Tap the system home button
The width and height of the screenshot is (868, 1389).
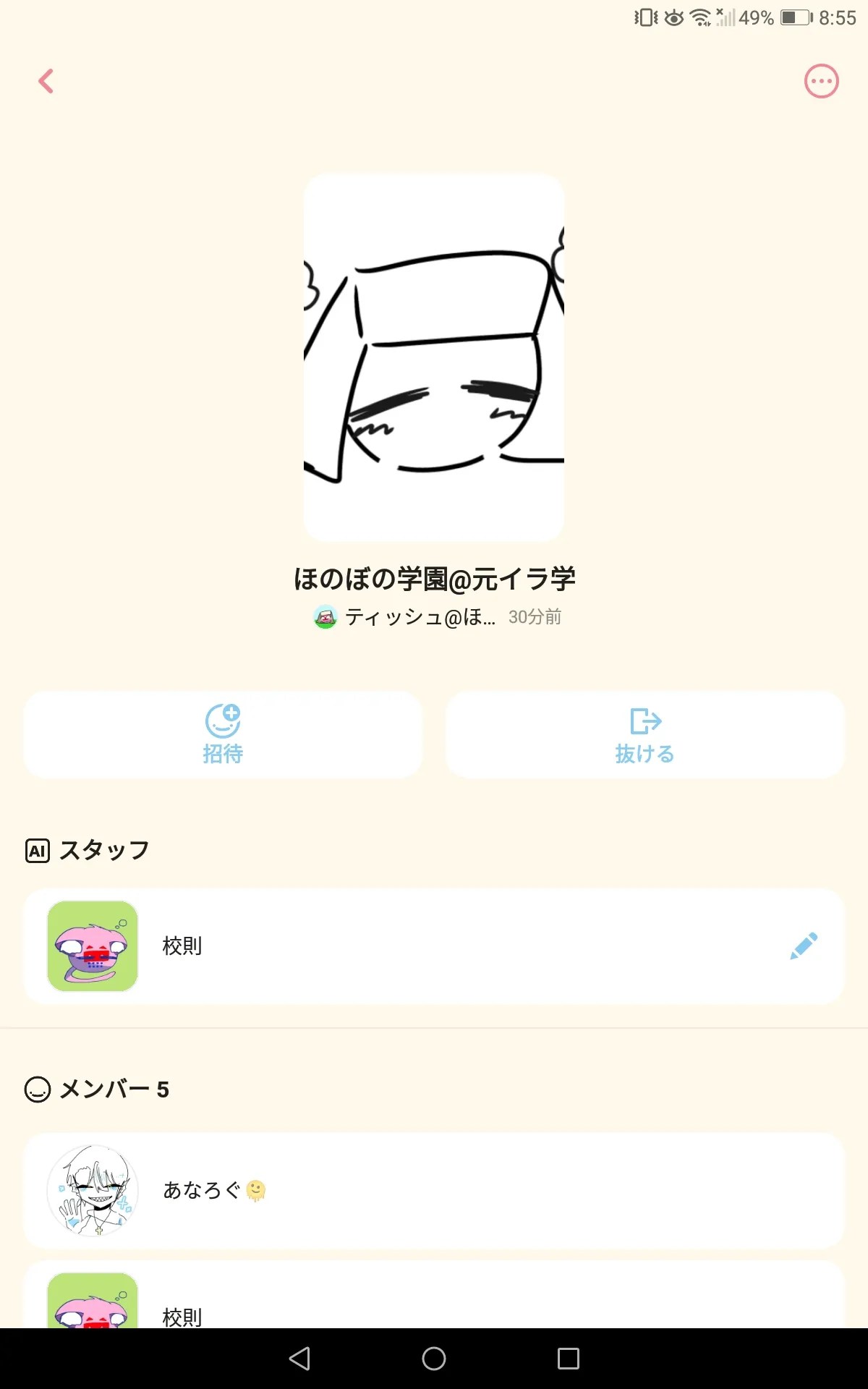point(434,1359)
